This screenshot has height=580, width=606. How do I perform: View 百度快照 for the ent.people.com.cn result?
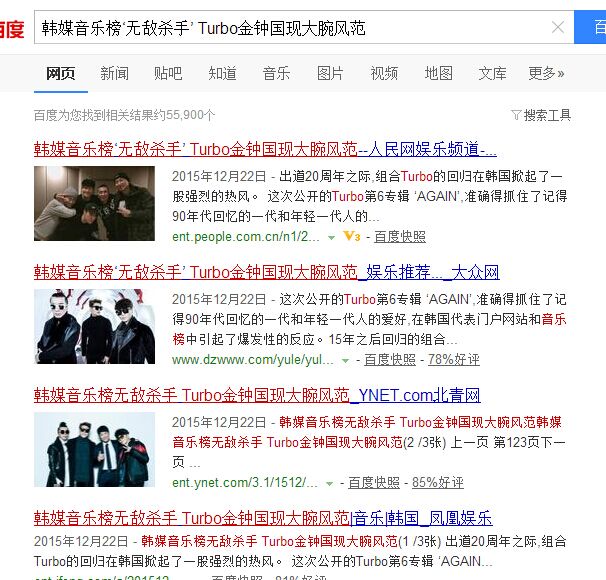click(400, 237)
